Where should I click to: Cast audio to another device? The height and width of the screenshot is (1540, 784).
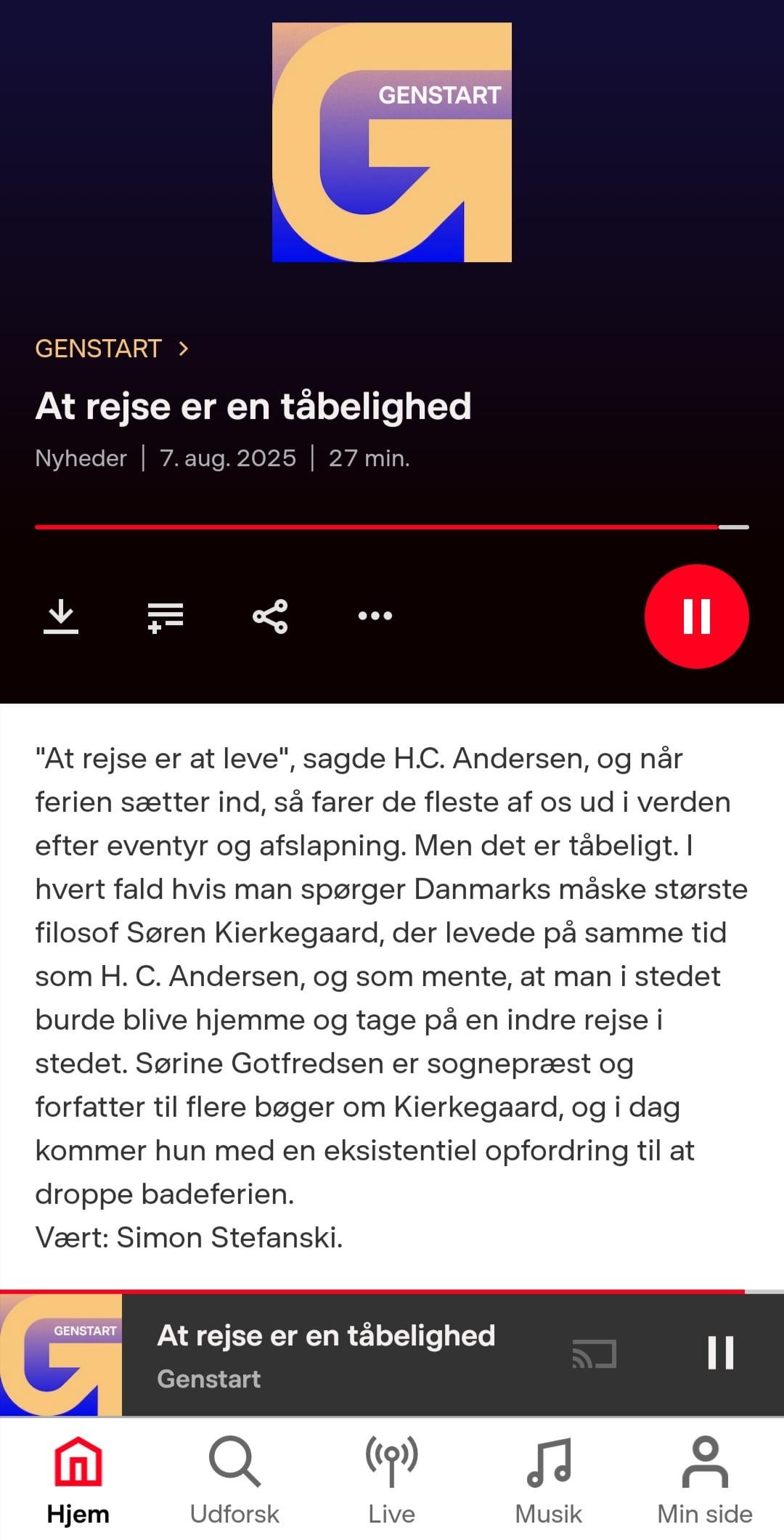pyautogui.click(x=594, y=1353)
